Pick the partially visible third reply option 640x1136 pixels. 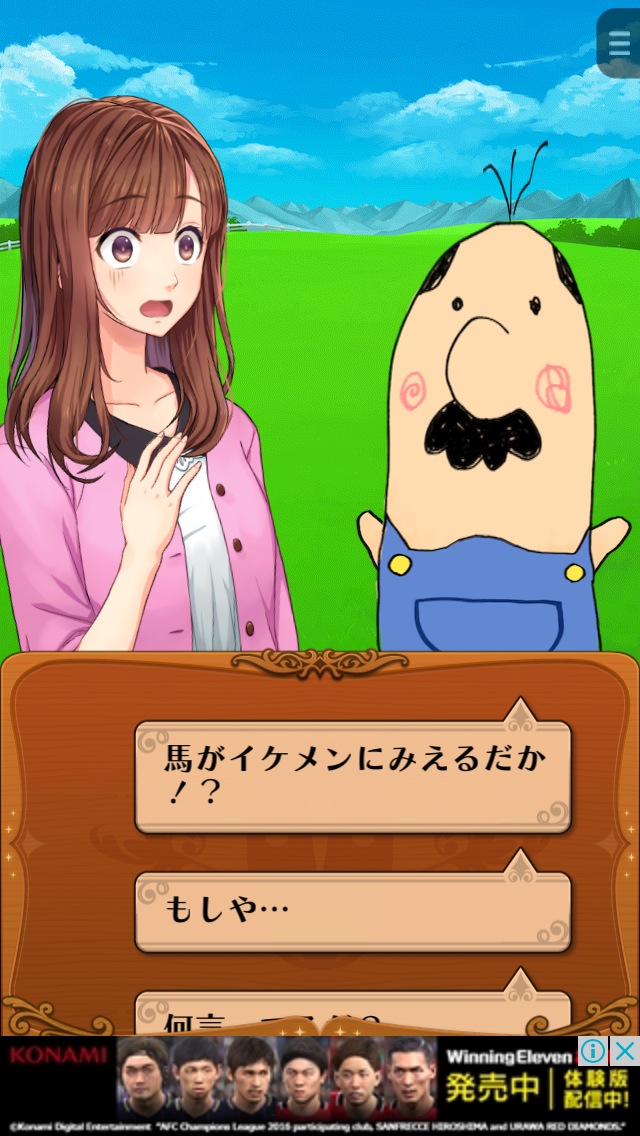(x=352, y=1014)
